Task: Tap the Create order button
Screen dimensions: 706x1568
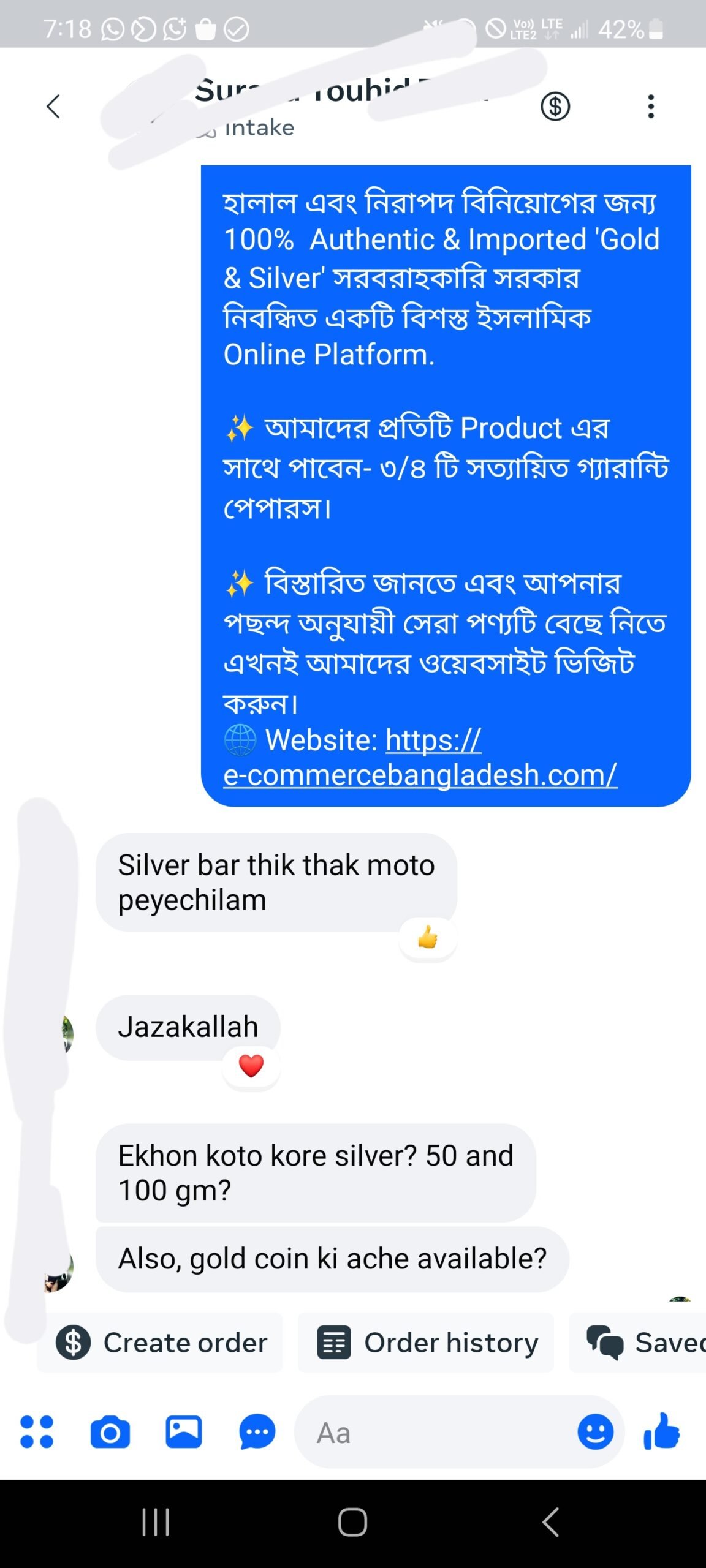Action: (162, 1343)
